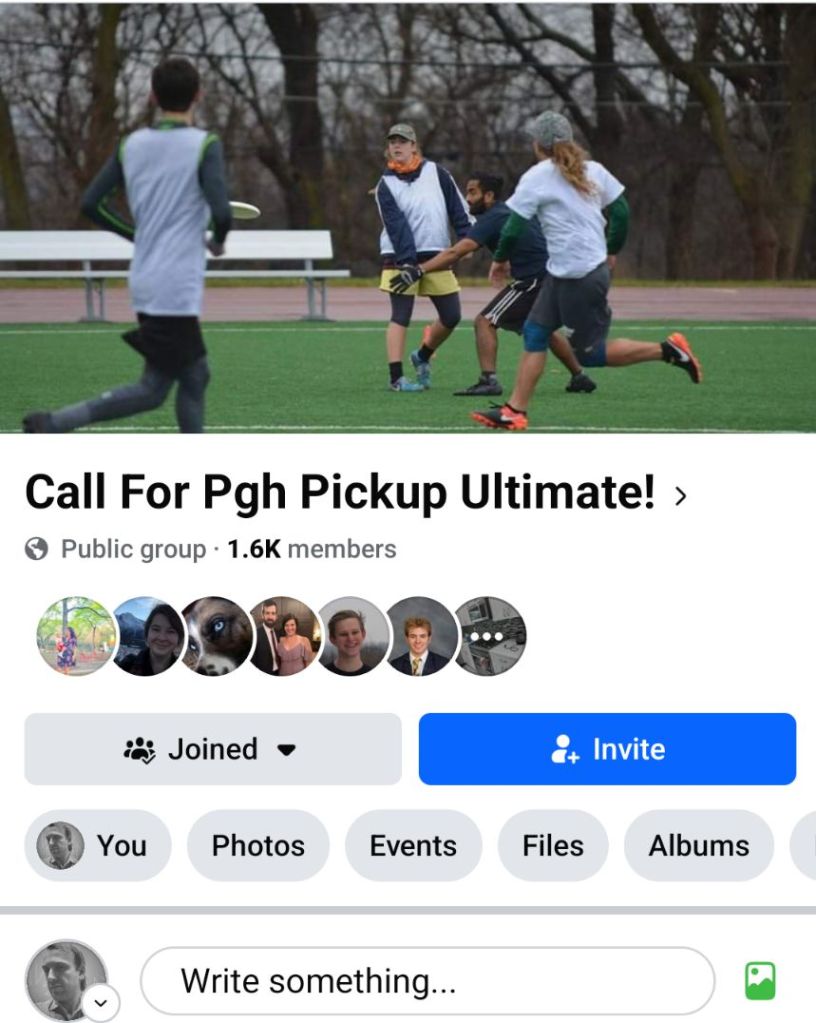Open the Events chip
Viewport: 816px width, 1023px height.
(413, 845)
